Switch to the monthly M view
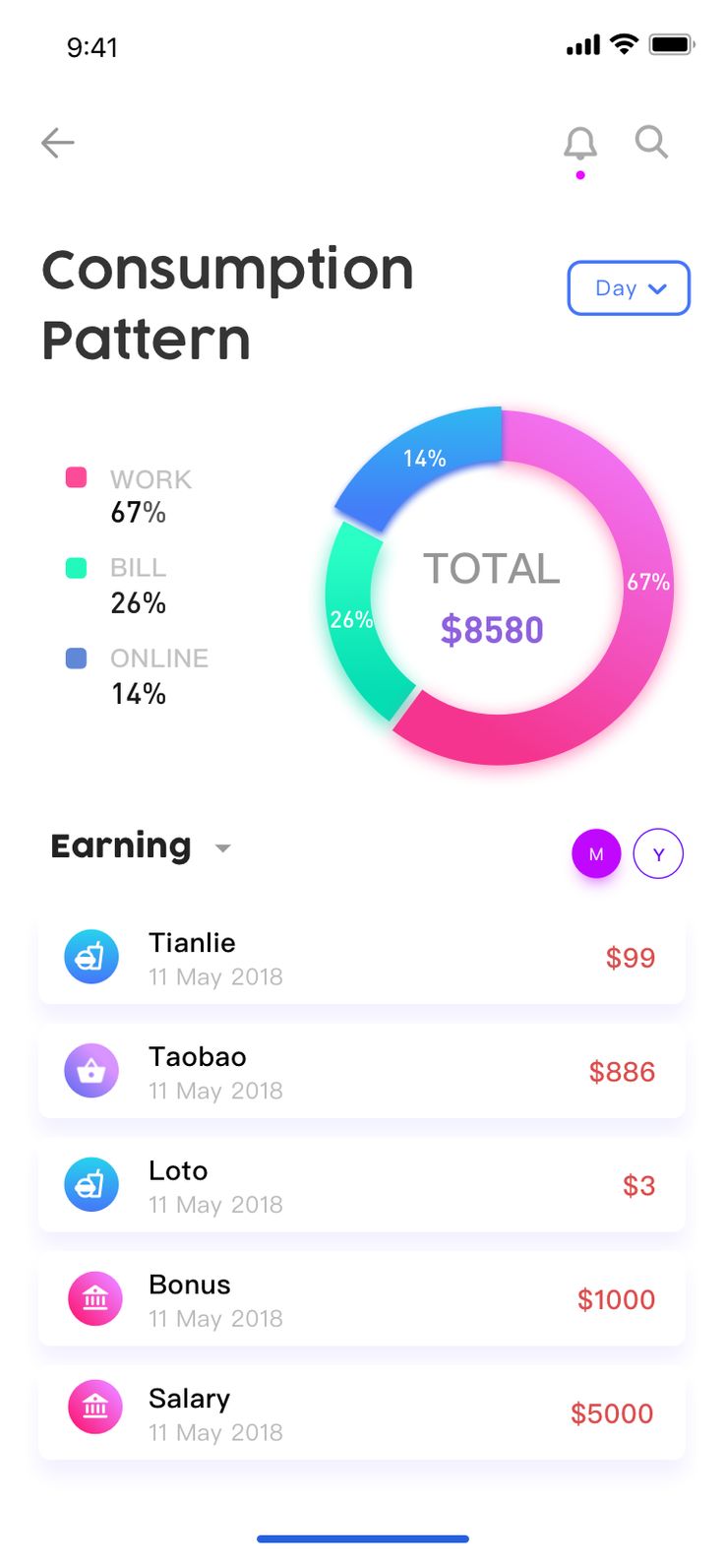Image resolution: width=724 pixels, height=1568 pixels. click(596, 853)
